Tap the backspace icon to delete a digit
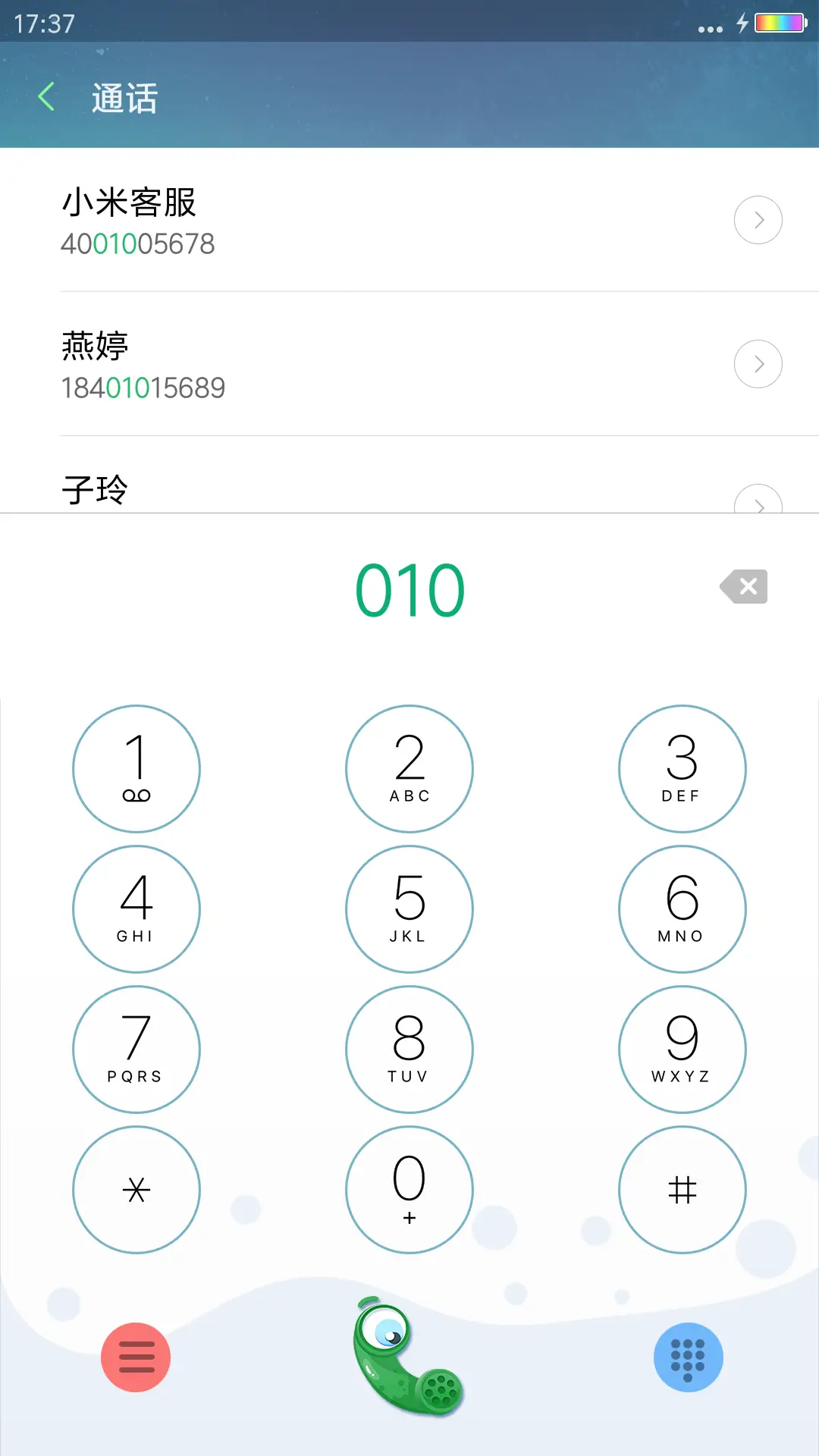The width and height of the screenshot is (819, 1456). (x=743, y=586)
